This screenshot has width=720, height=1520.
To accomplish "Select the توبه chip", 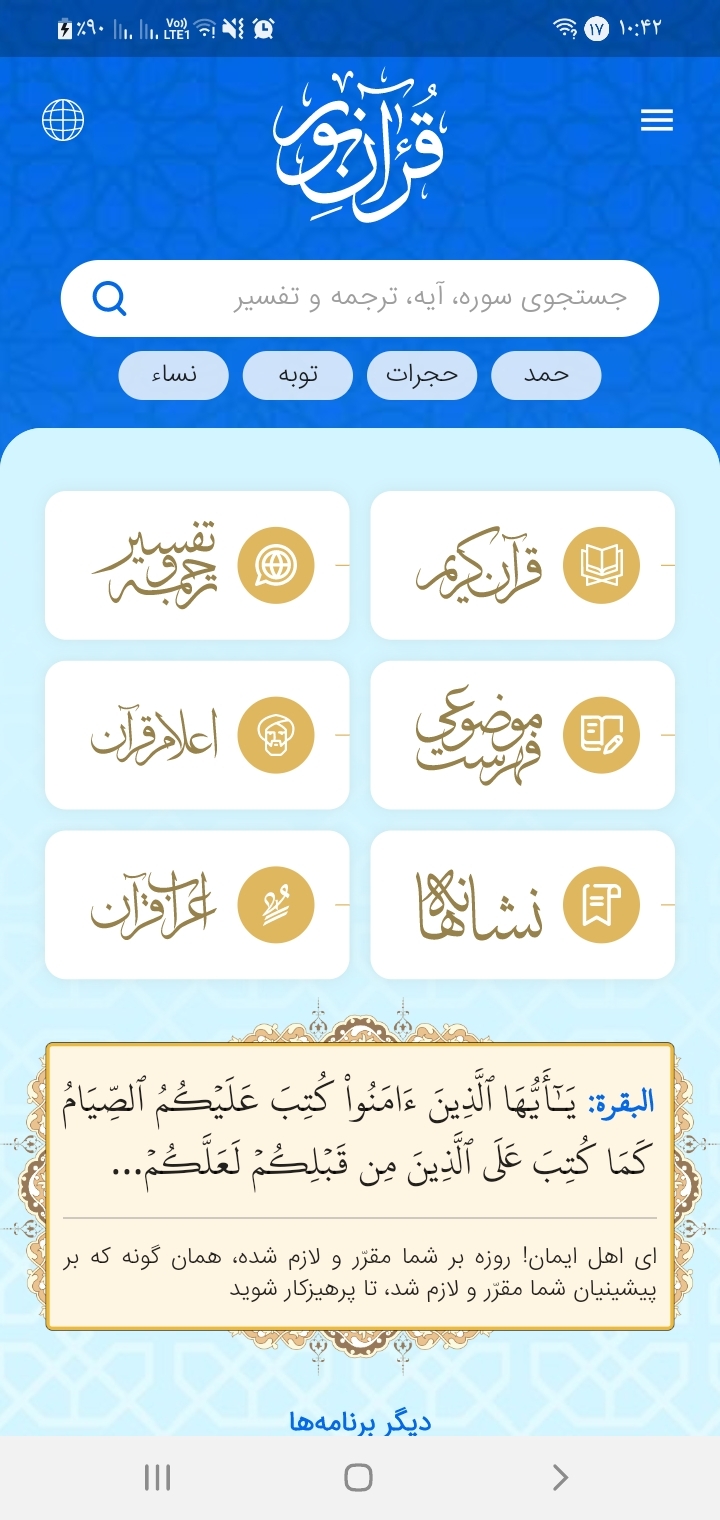I will tap(298, 376).
